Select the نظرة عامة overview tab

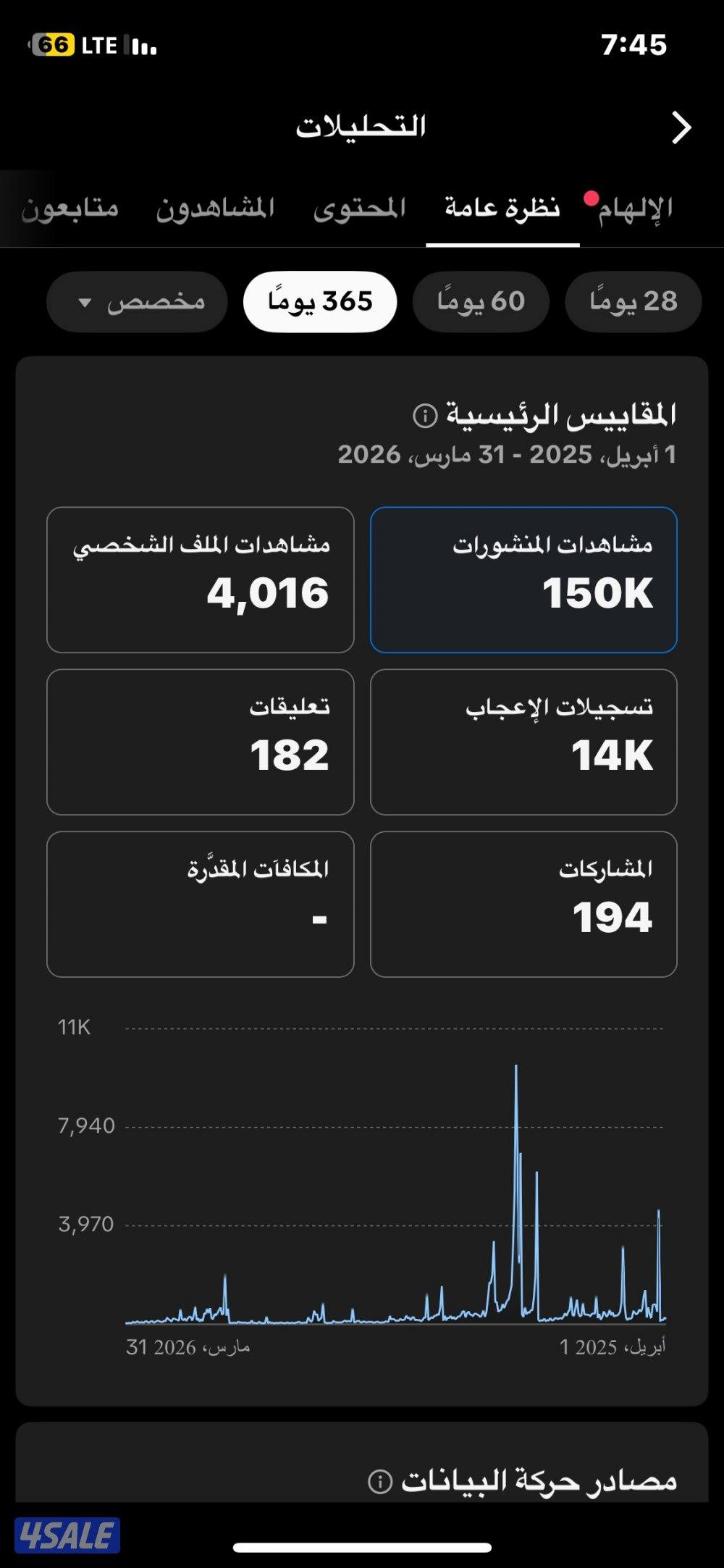click(x=501, y=208)
